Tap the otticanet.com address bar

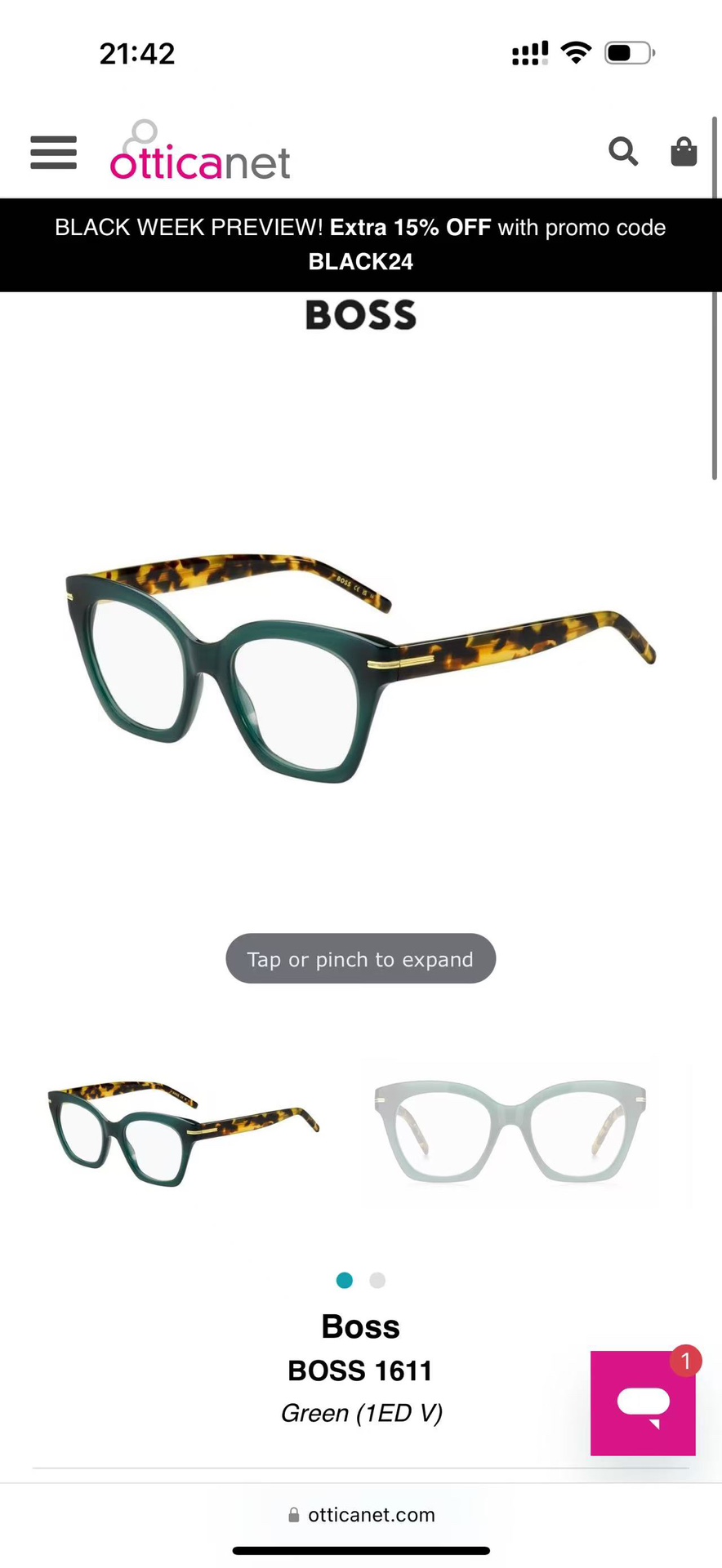coord(361,1515)
